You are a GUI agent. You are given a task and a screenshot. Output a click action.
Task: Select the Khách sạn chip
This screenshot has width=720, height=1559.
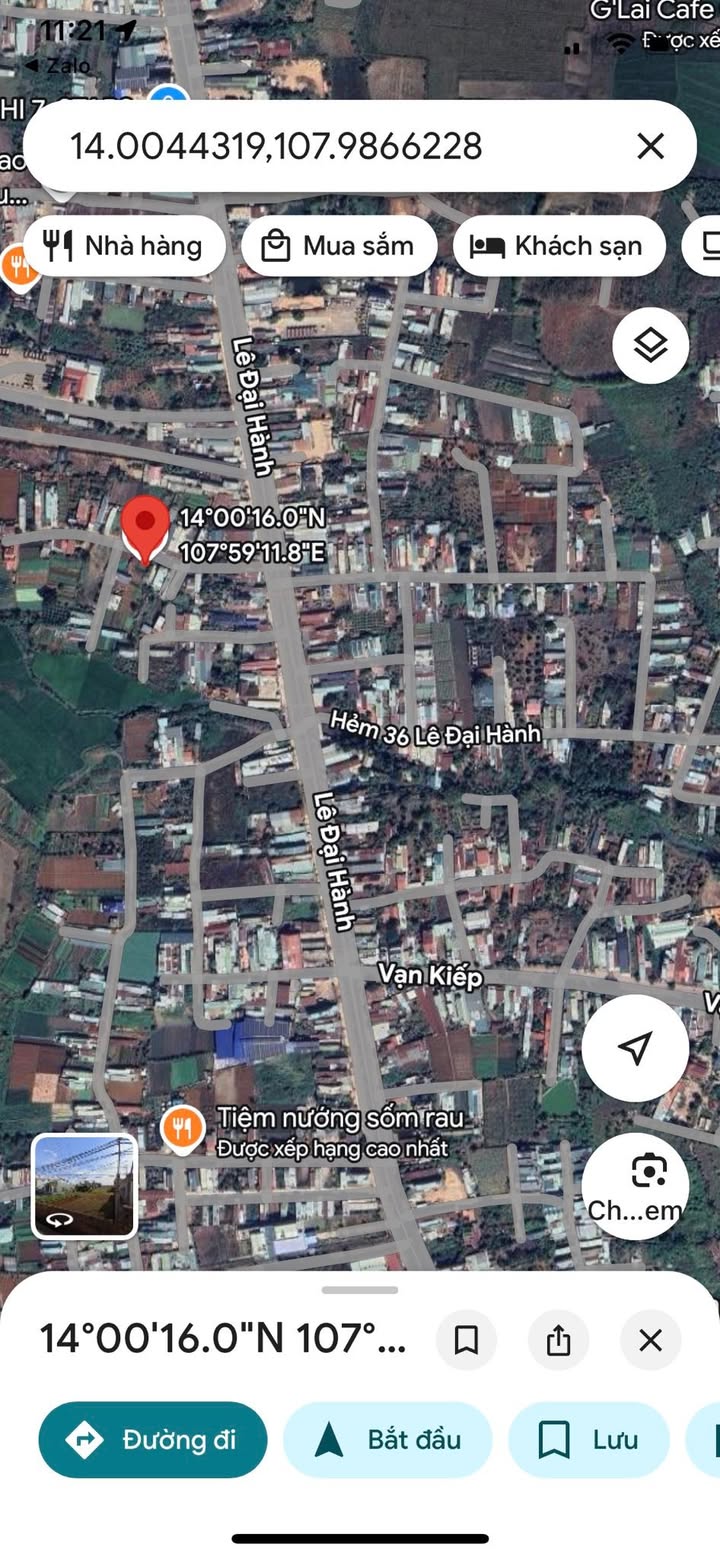click(x=559, y=246)
